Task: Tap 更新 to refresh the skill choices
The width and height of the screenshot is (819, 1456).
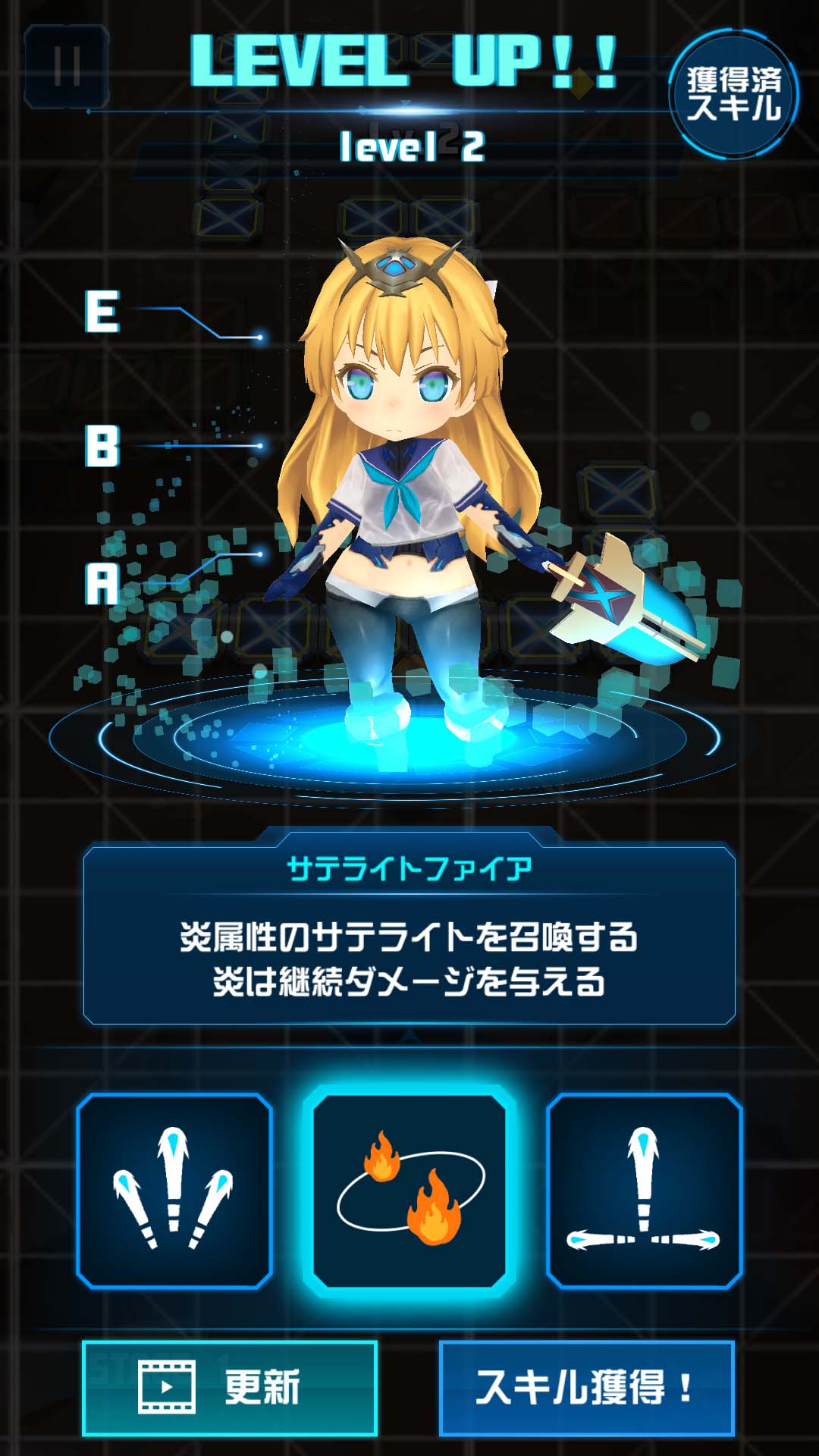Action: 230,1388
